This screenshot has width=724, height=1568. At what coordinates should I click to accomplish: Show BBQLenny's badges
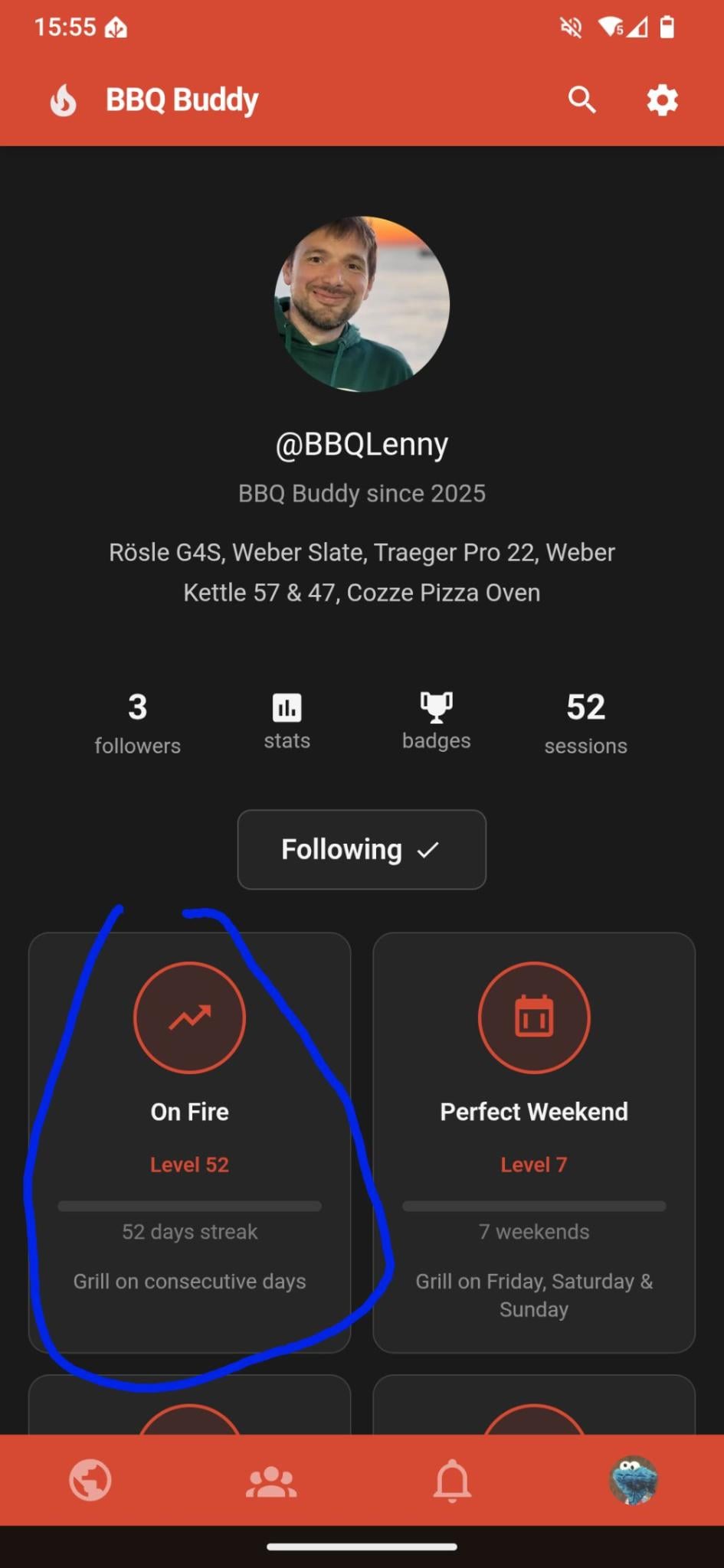click(437, 722)
